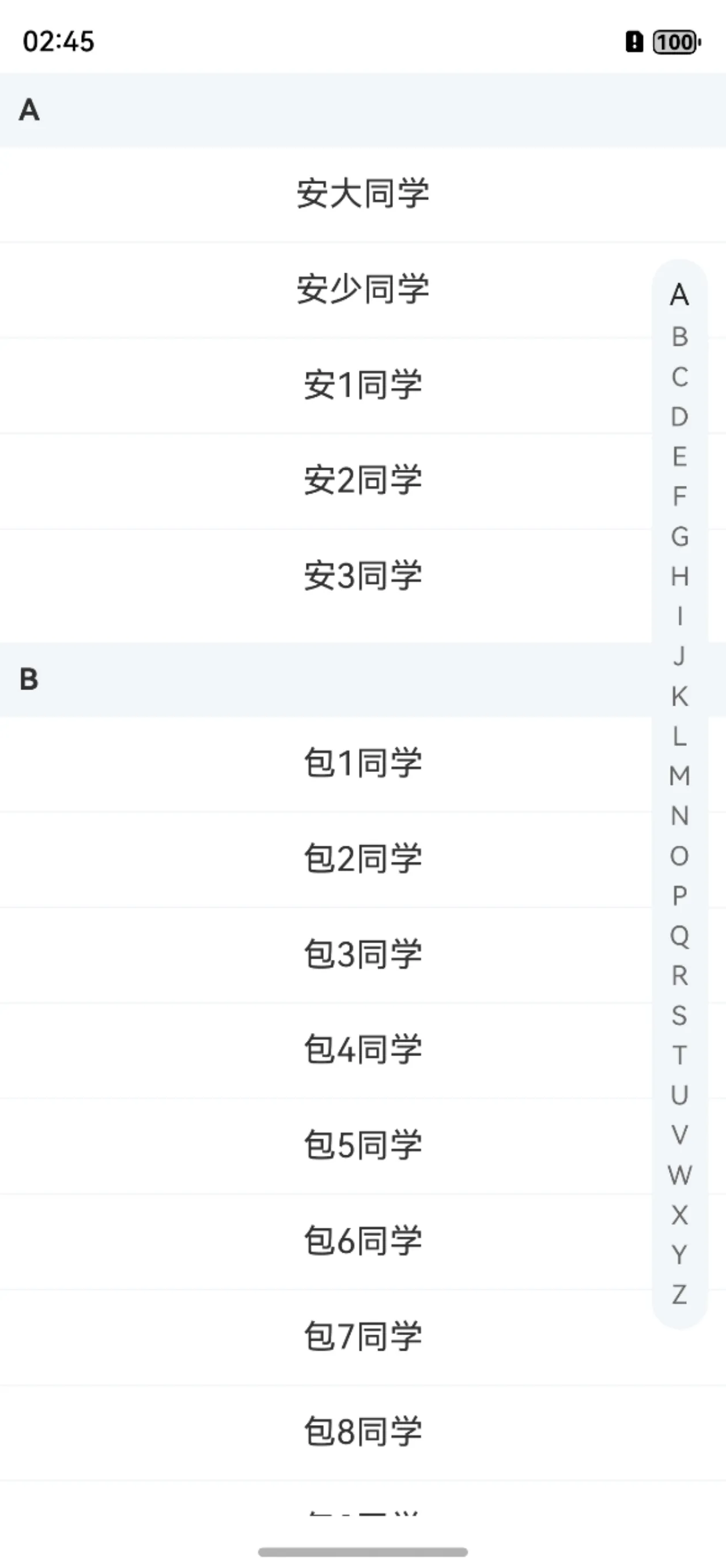Open contact 安2同学
The image size is (726, 1568).
(x=362, y=480)
